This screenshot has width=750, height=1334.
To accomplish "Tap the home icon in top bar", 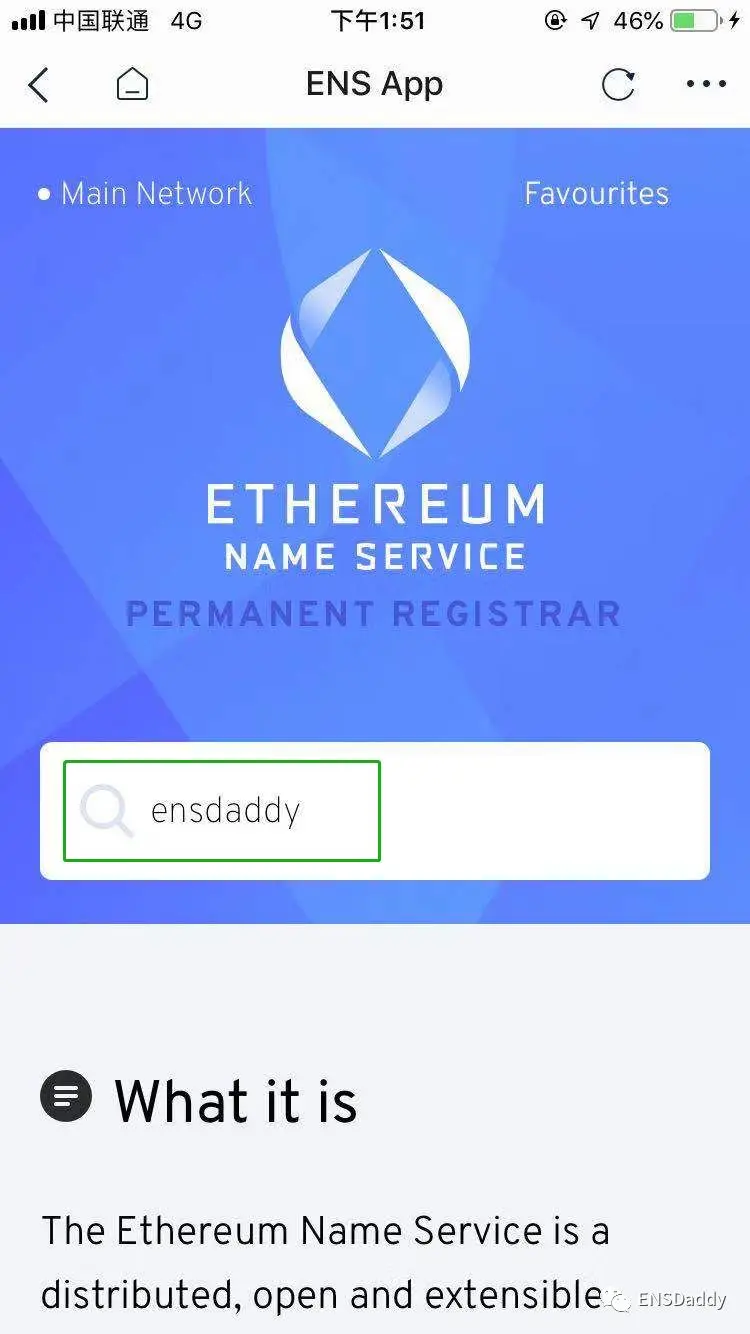I will coord(132,85).
